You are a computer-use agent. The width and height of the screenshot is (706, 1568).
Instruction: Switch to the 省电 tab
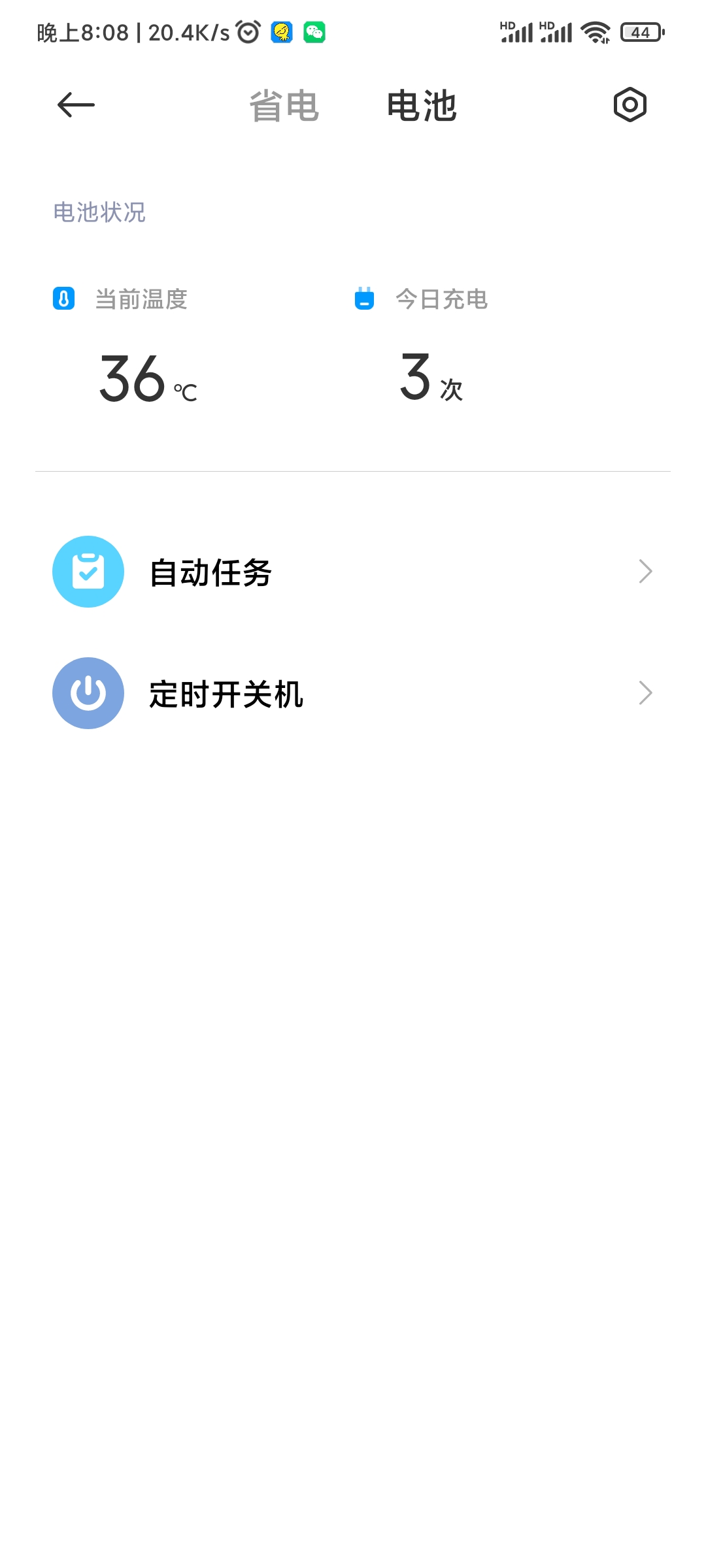284,106
